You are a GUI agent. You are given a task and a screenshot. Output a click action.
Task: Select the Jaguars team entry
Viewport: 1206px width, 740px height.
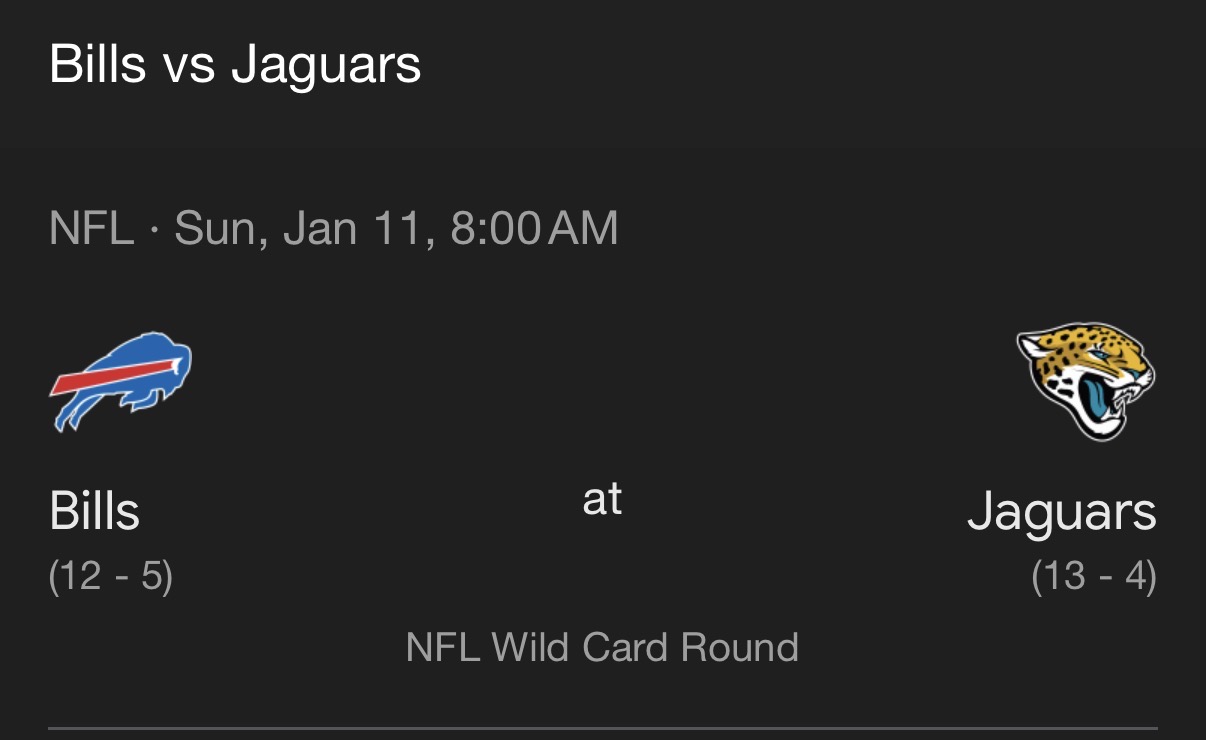(1062, 511)
